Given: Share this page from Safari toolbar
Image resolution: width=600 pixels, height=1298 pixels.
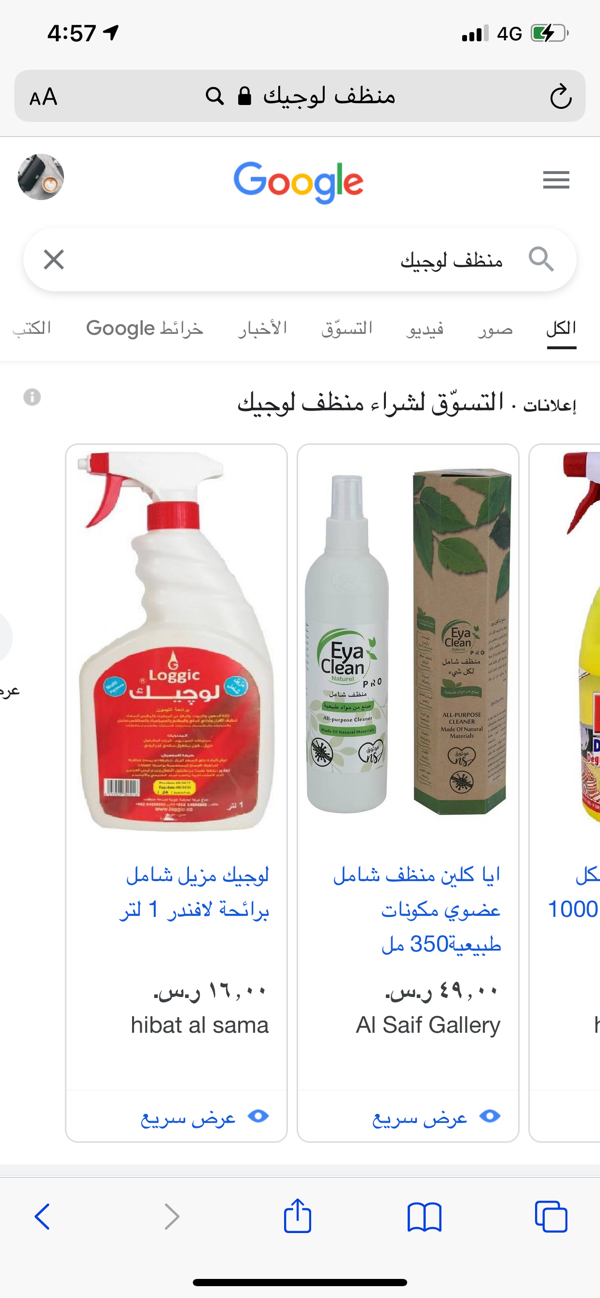Looking at the screenshot, I should [x=297, y=1216].
